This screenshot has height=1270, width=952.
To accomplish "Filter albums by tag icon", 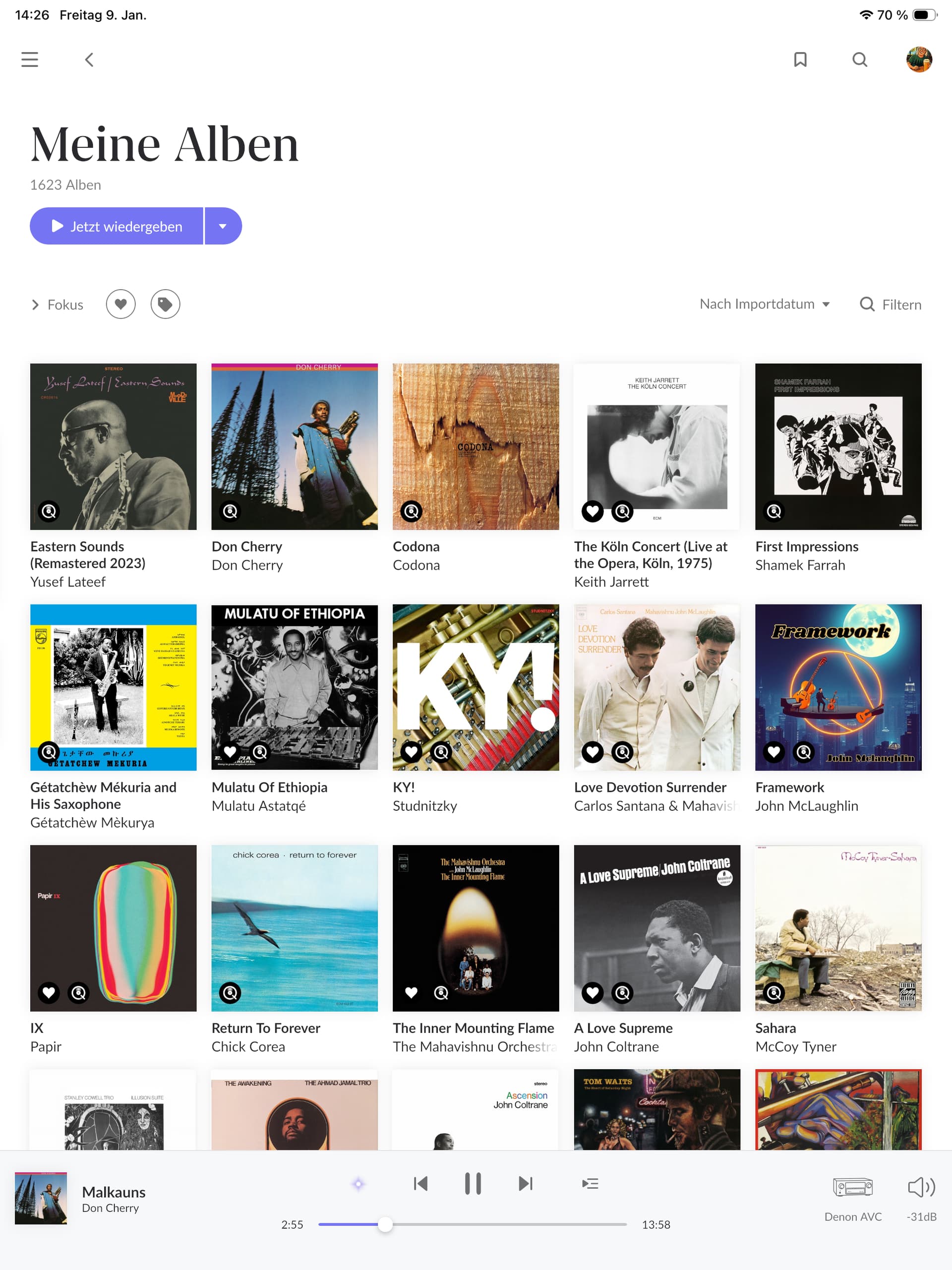I will (166, 304).
